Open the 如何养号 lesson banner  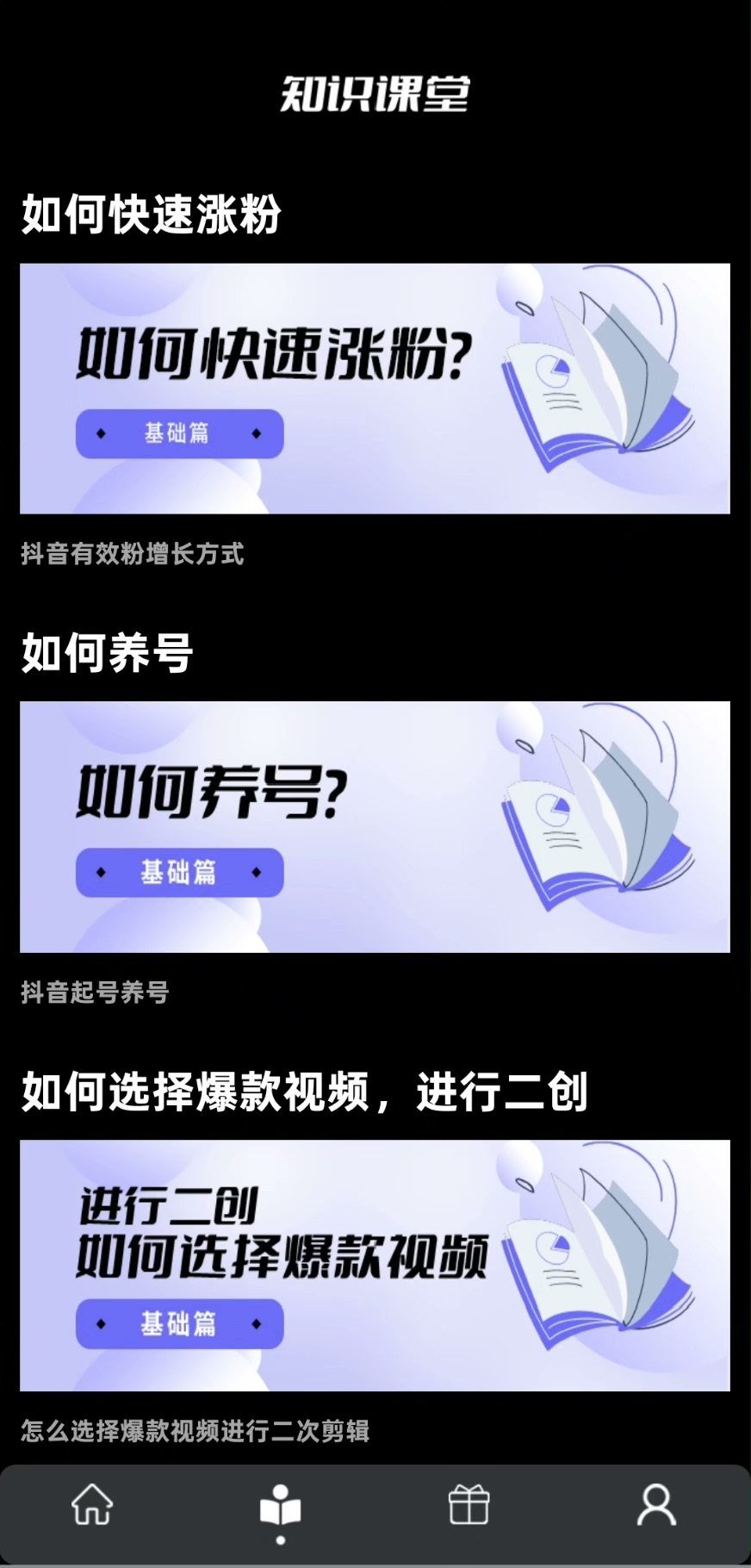pos(375,827)
